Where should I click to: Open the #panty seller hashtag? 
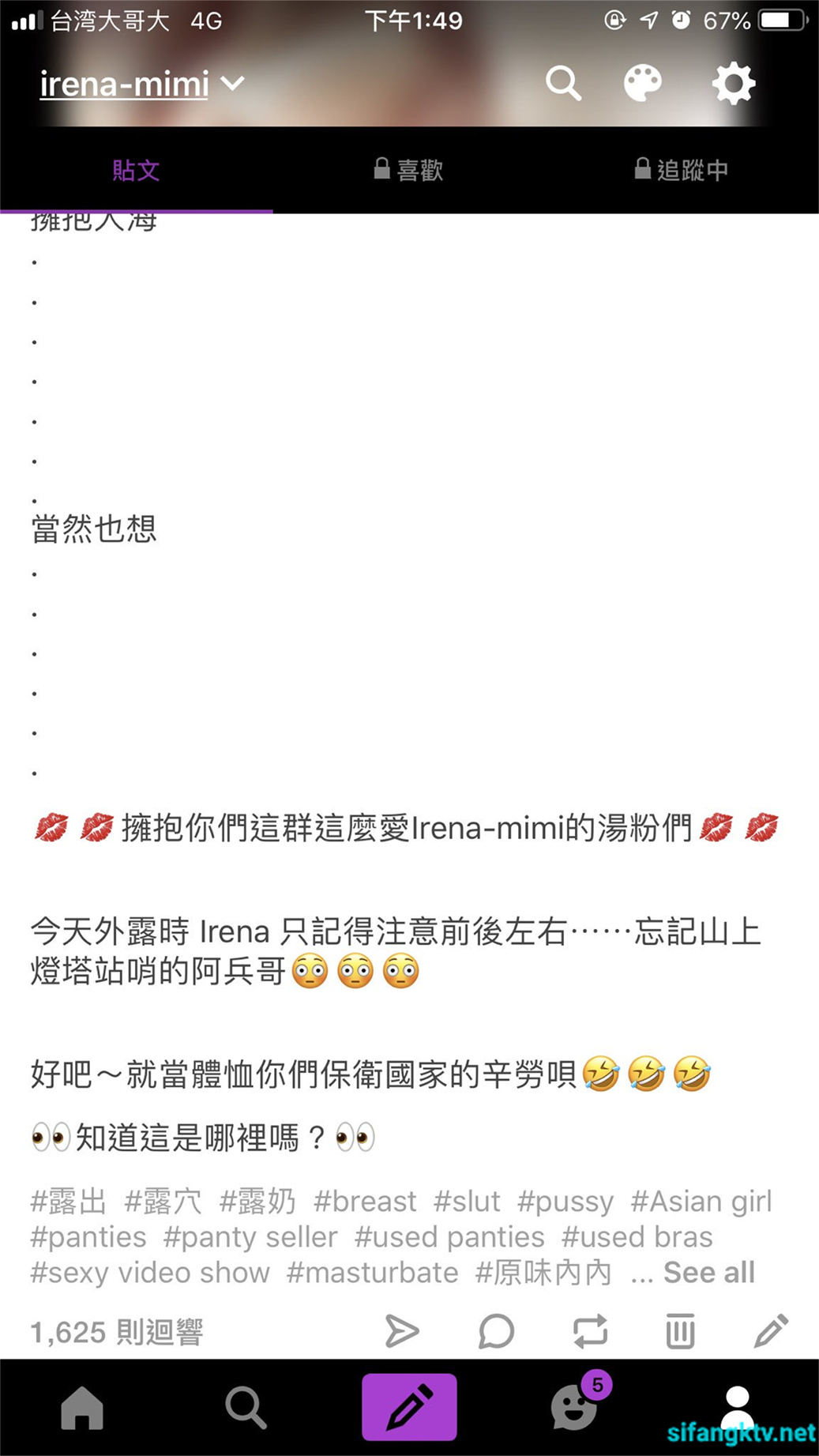click(250, 1237)
